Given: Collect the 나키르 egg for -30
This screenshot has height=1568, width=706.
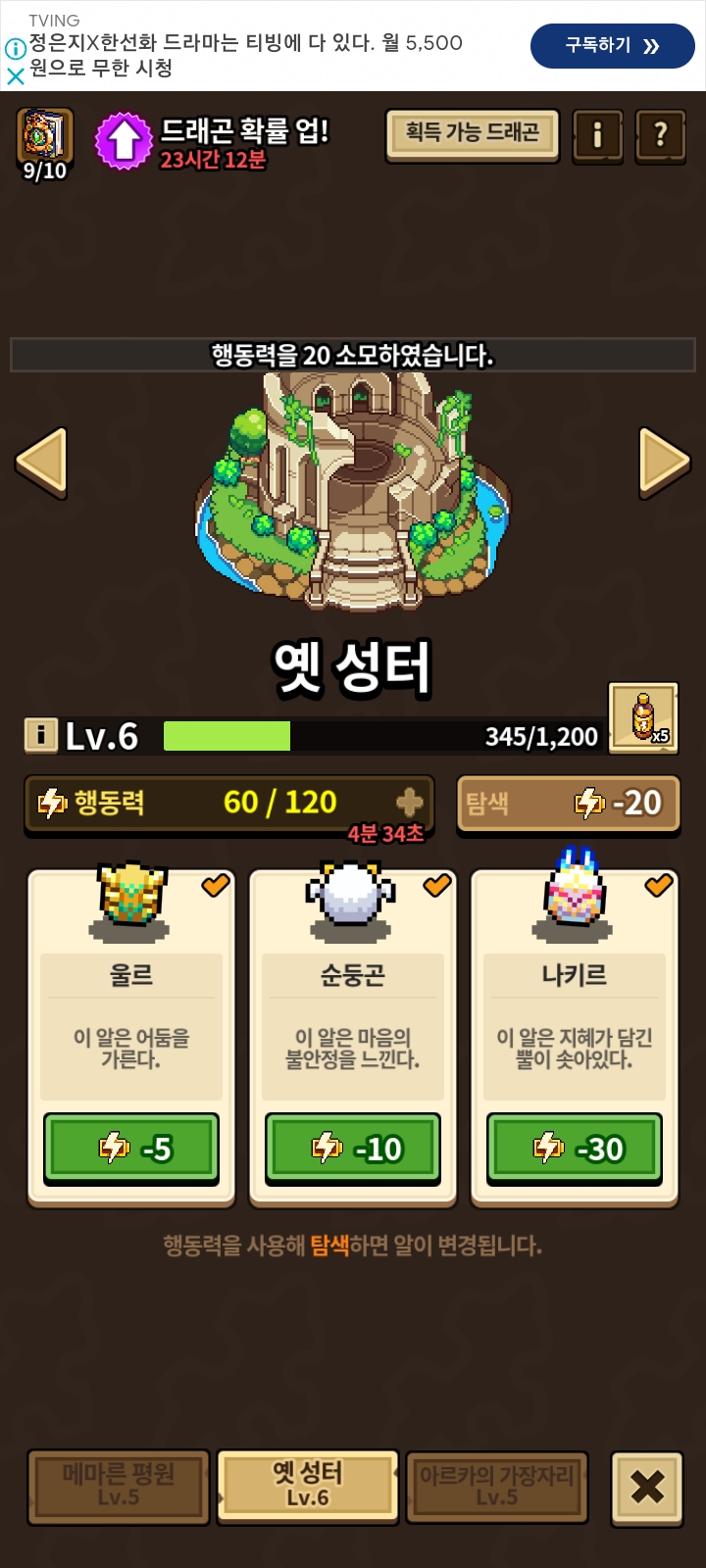Looking at the screenshot, I should tap(575, 1148).
